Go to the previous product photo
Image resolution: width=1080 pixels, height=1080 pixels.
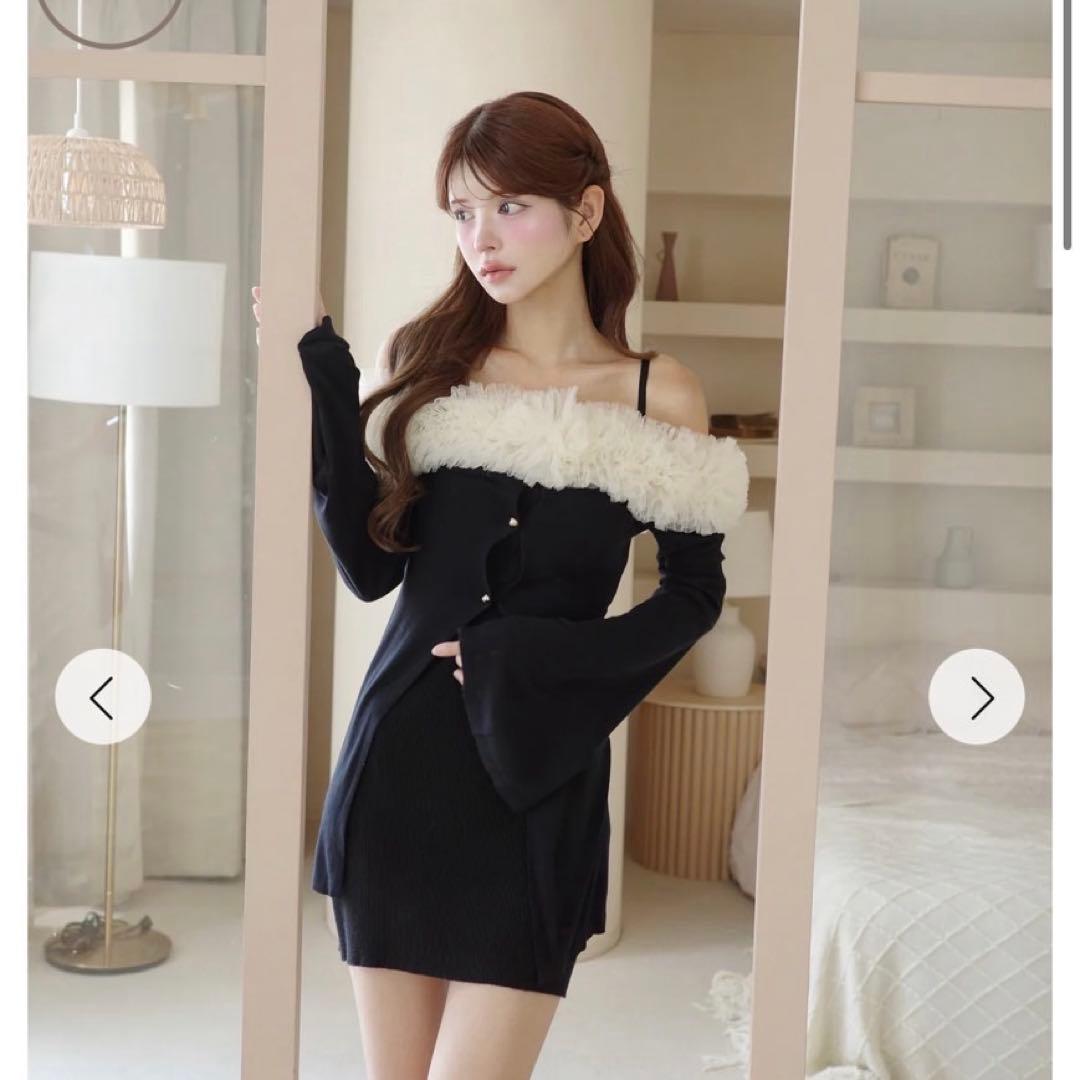[102, 697]
